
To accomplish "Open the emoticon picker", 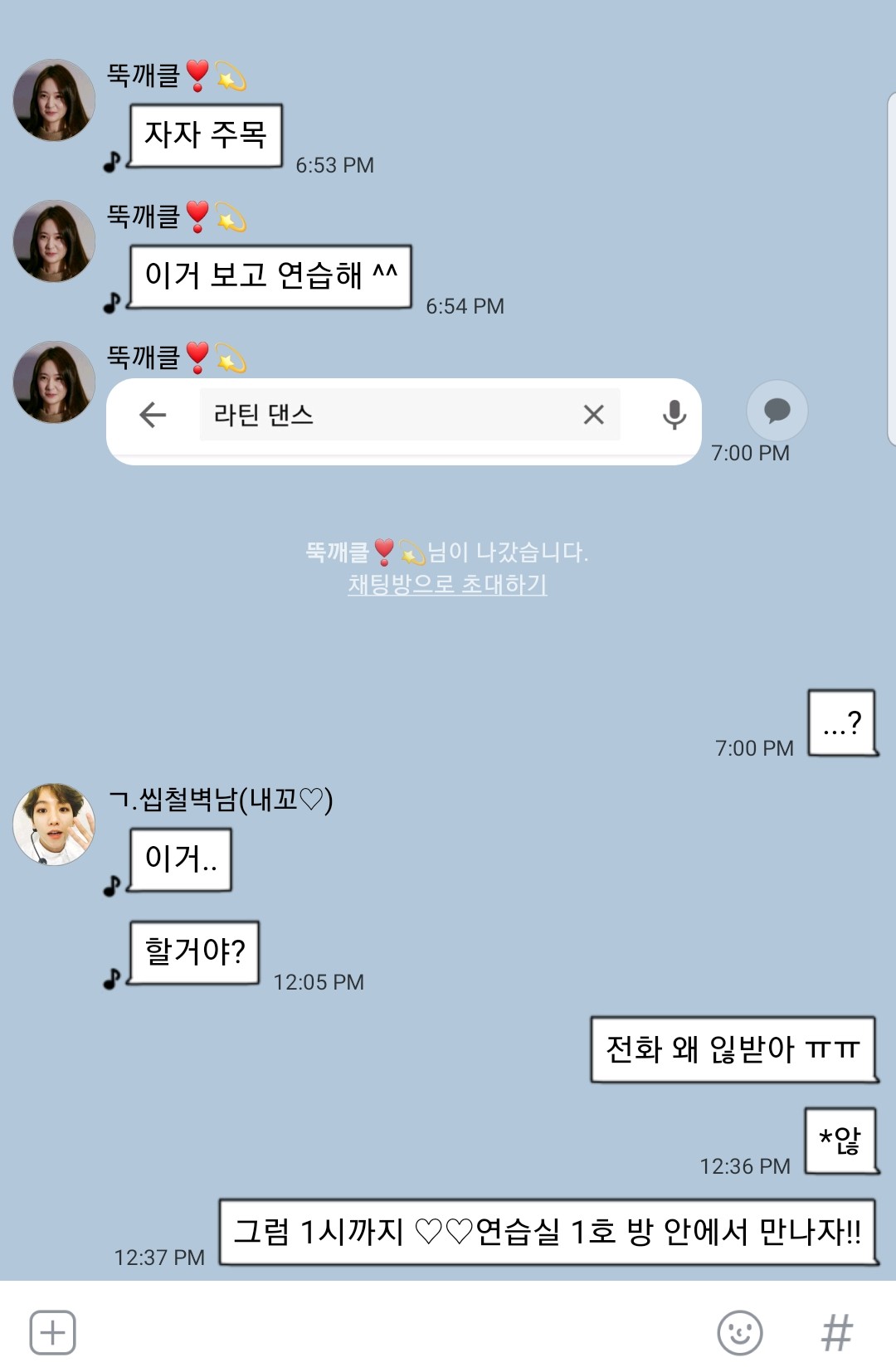I will [739, 1332].
